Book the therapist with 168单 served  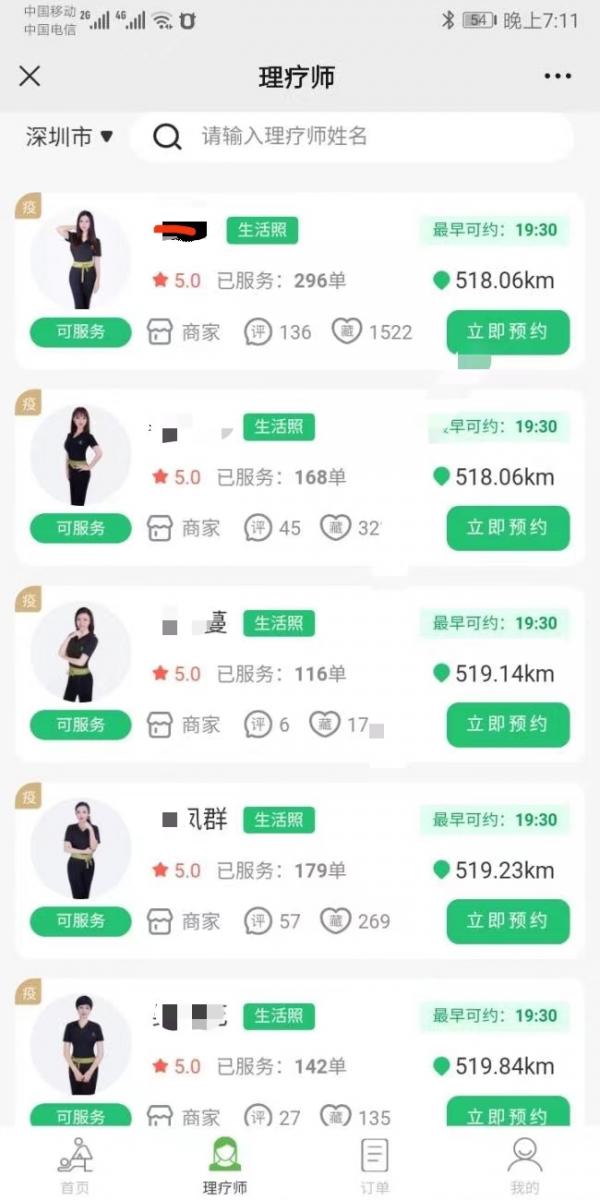click(507, 528)
